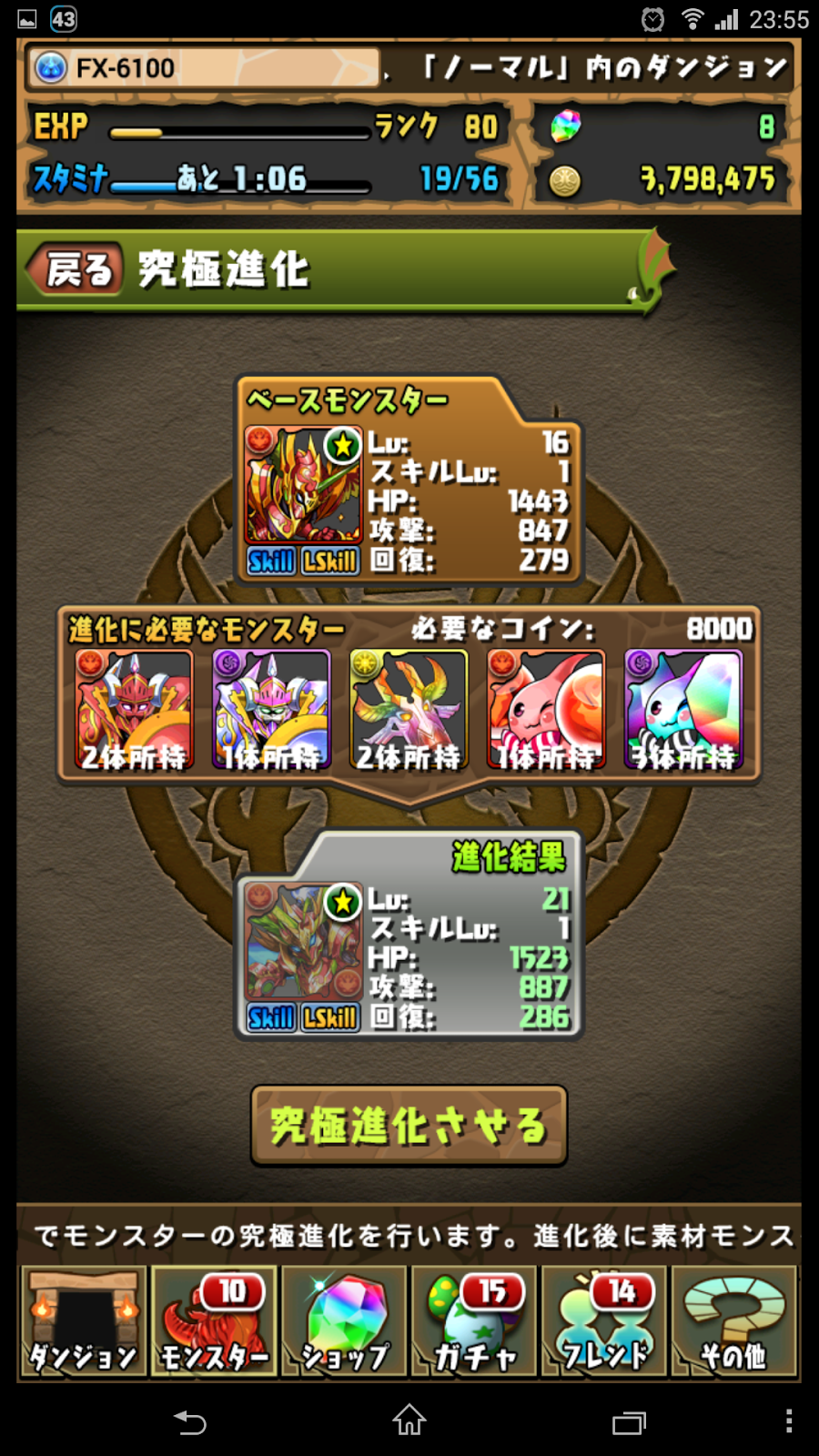The image size is (819, 1456).
Task: Switch to the ダンジョン tab
Action: point(84,1321)
